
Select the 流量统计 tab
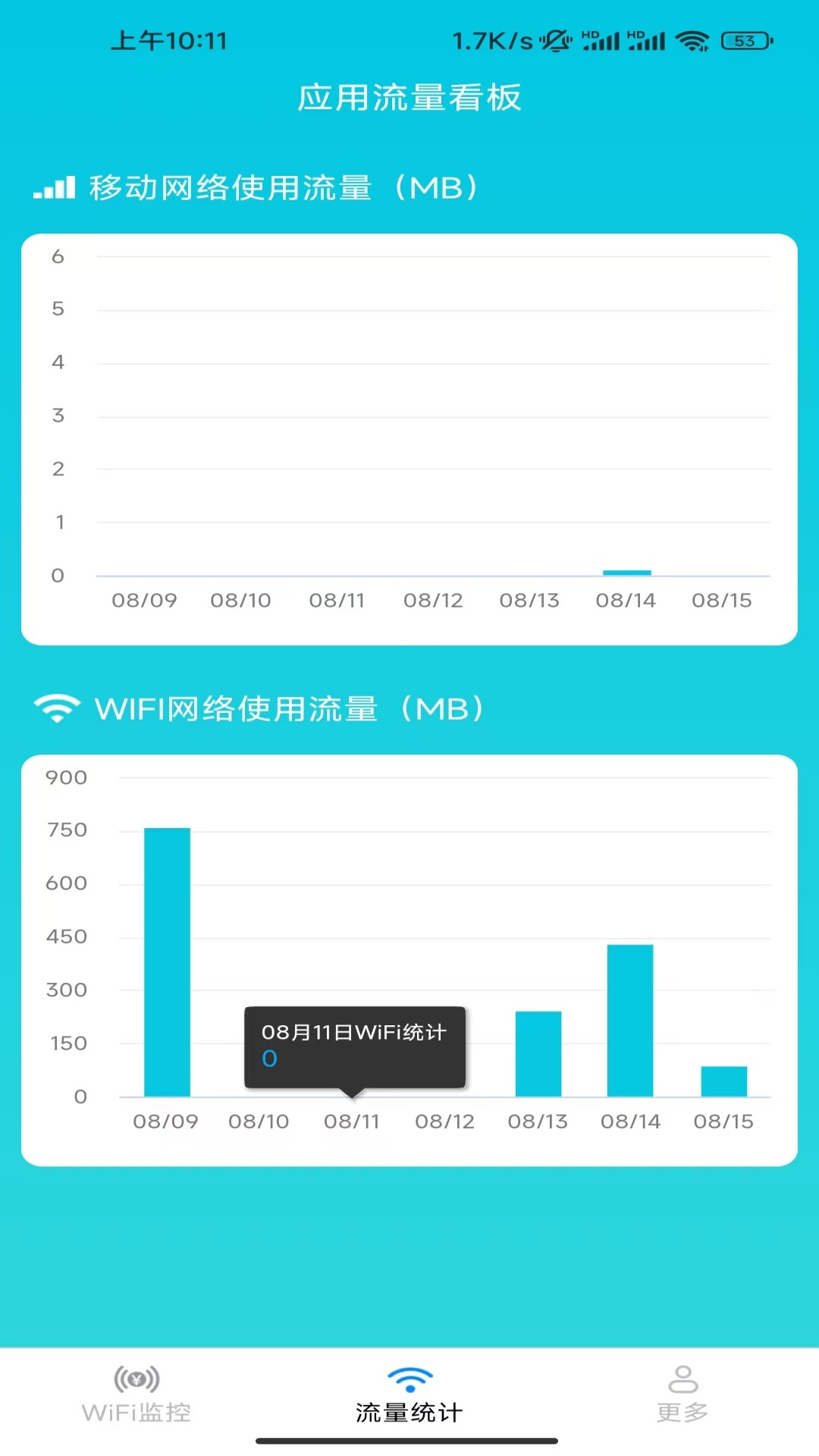(409, 1395)
